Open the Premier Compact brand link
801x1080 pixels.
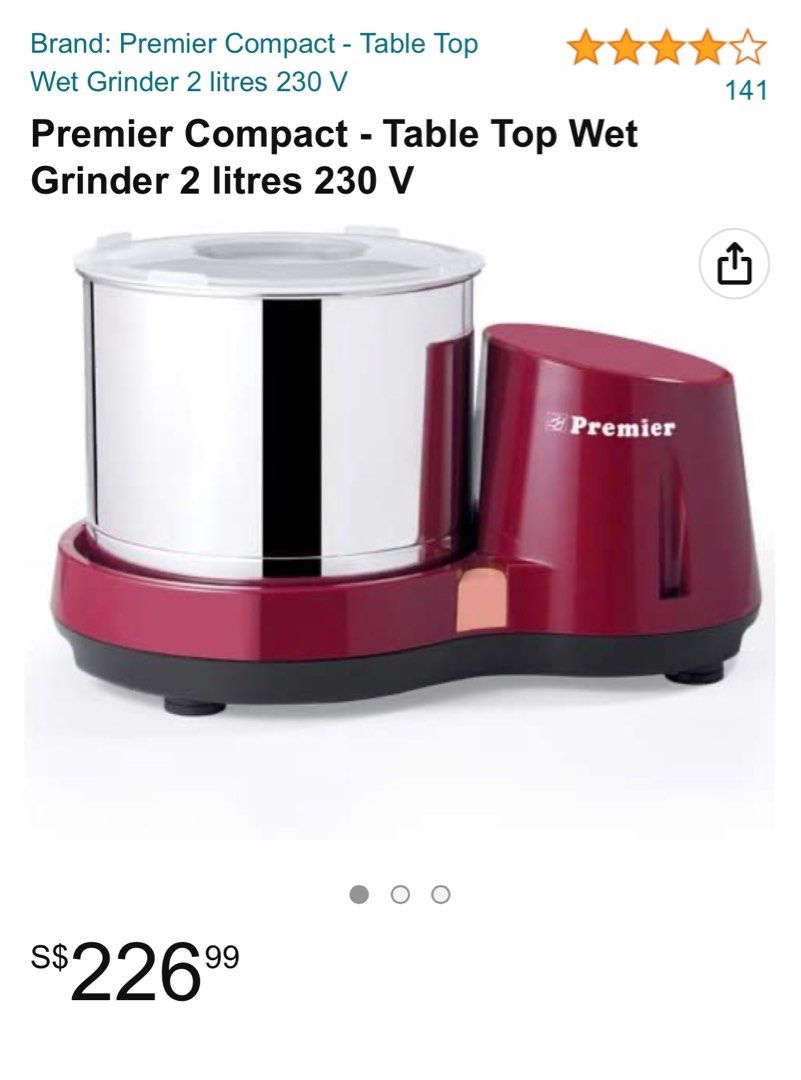tap(254, 62)
